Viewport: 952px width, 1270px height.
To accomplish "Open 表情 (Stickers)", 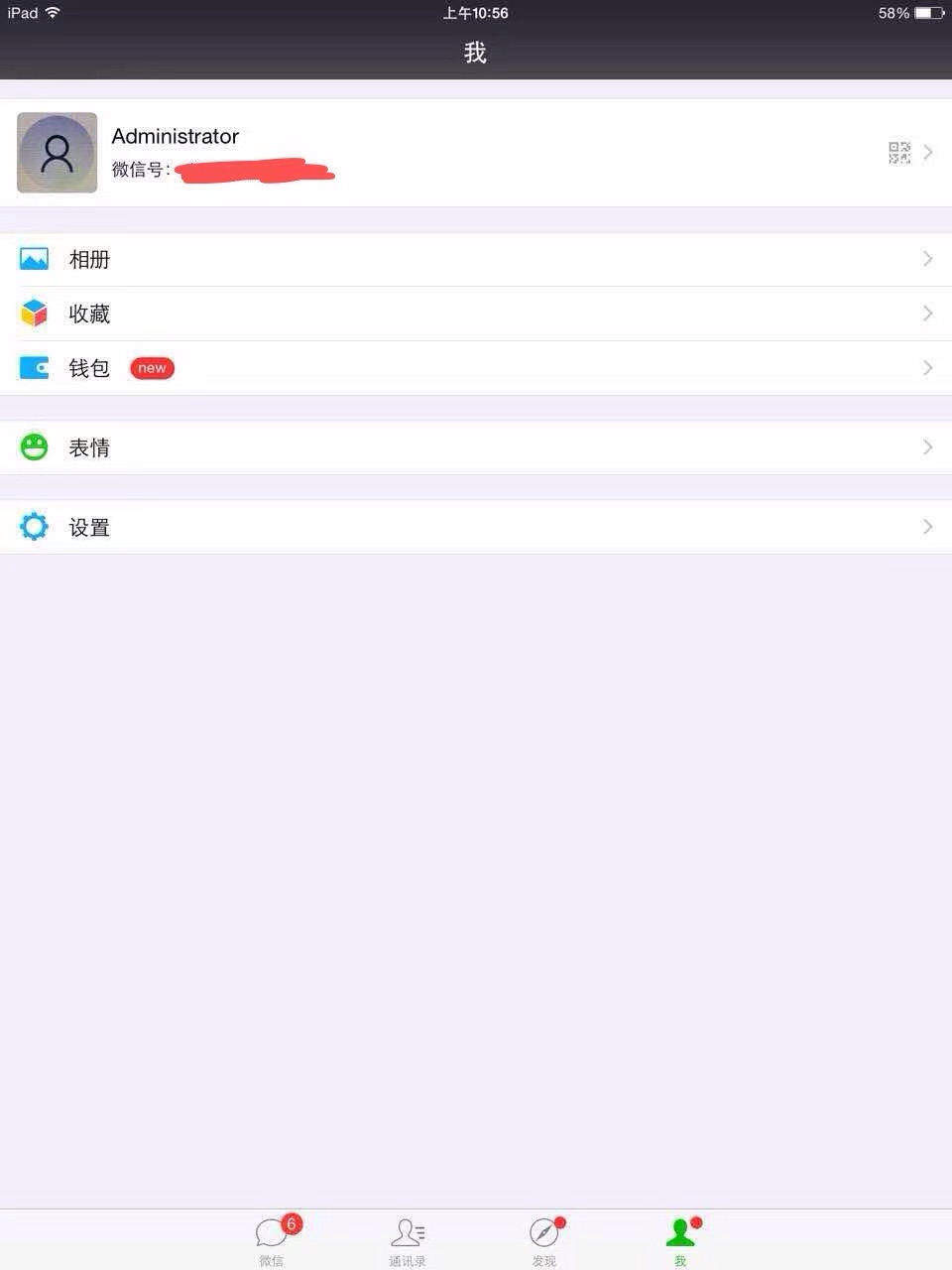I will 476,447.
